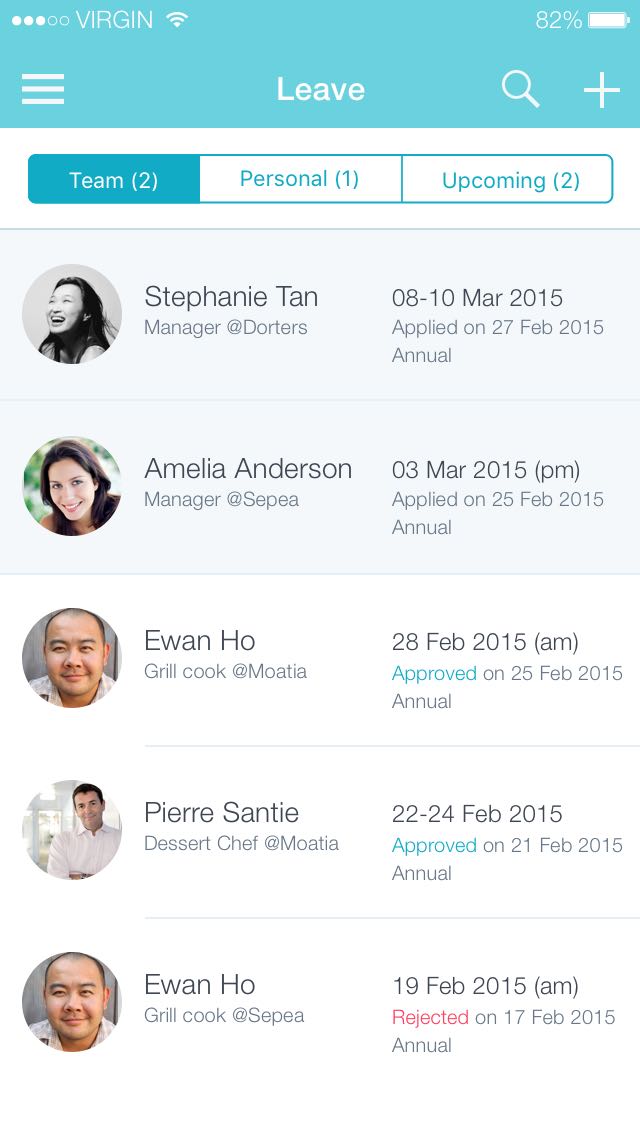Open the search magnifier
This screenshot has width=640, height=1136.
520,89
